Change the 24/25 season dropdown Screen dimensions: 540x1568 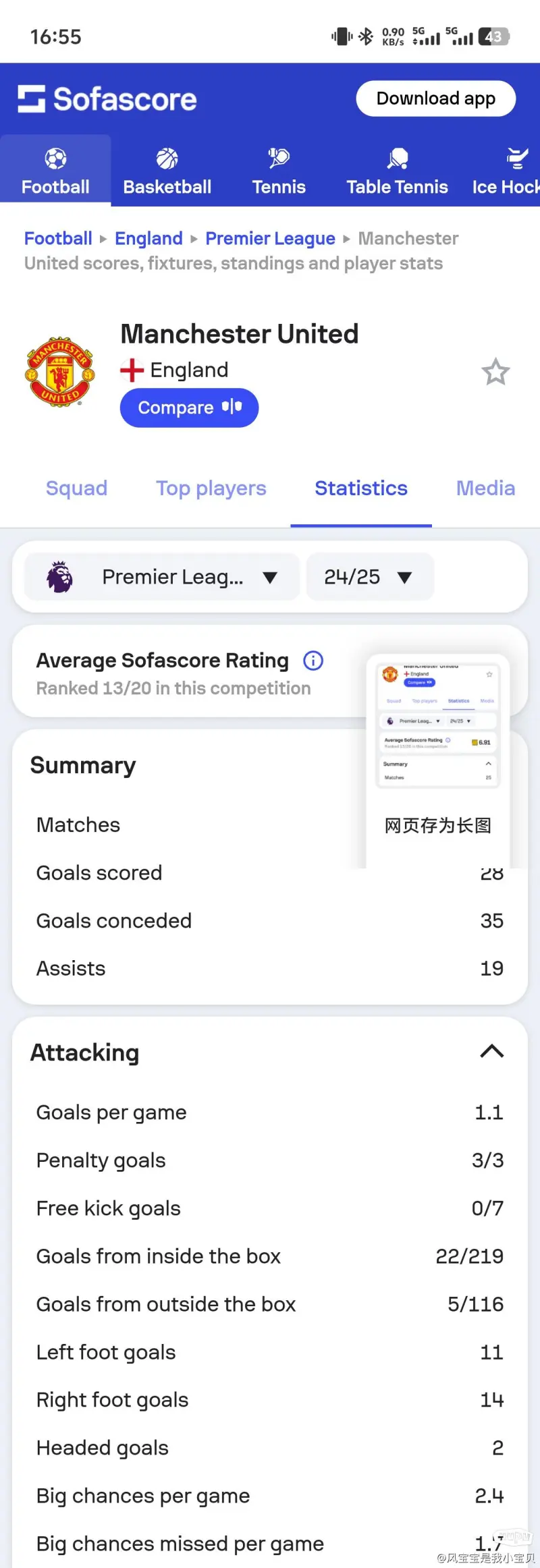(369, 577)
